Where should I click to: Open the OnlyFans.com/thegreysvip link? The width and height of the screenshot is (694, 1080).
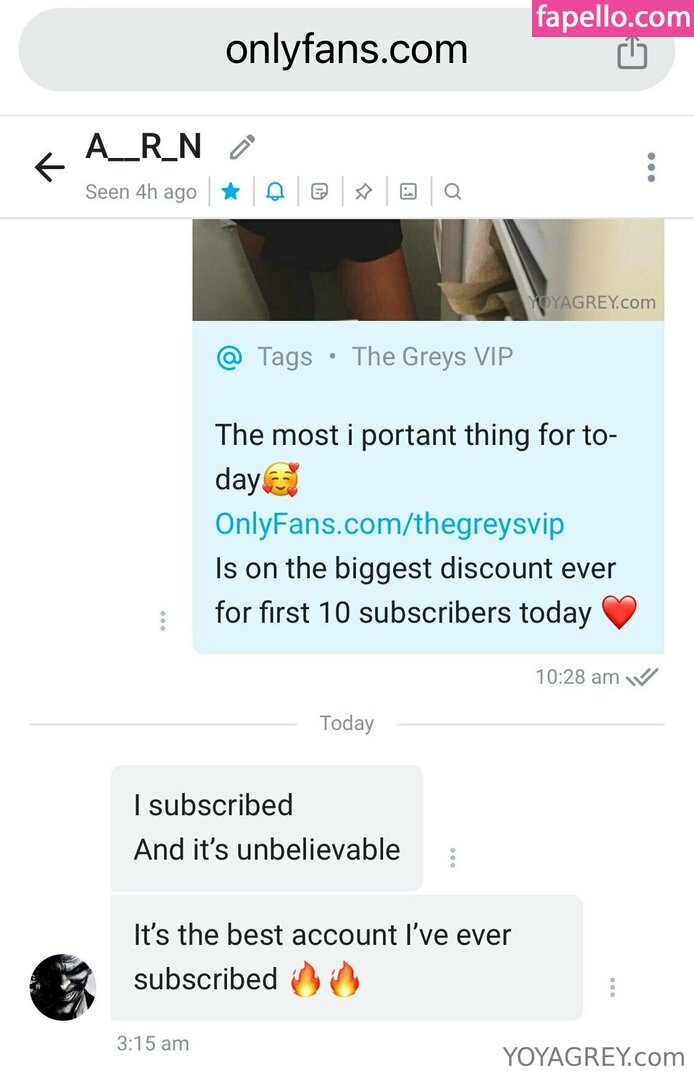click(x=389, y=524)
